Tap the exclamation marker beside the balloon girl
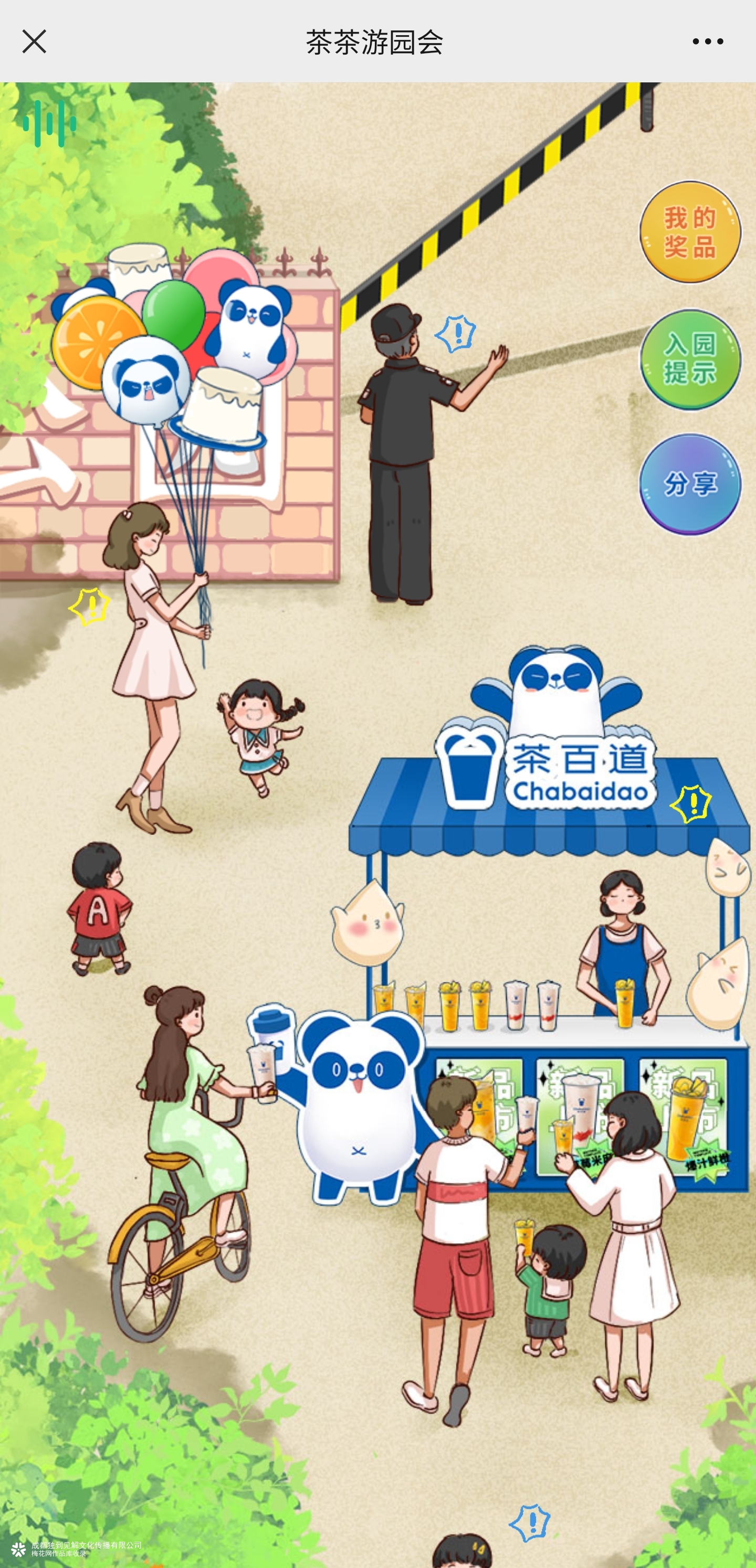756x1568 pixels. (90, 606)
